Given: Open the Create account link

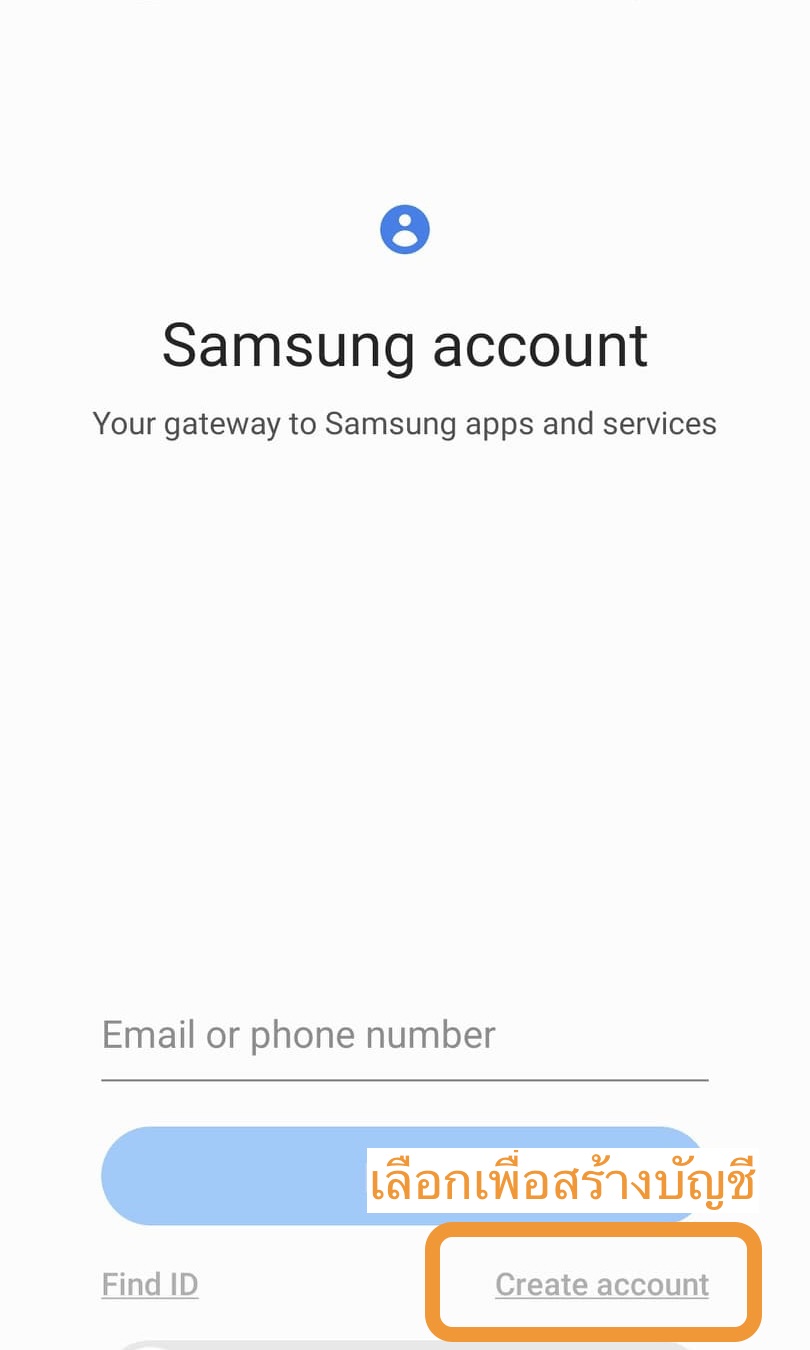Looking at the screenshot, I should point(601,1284).
